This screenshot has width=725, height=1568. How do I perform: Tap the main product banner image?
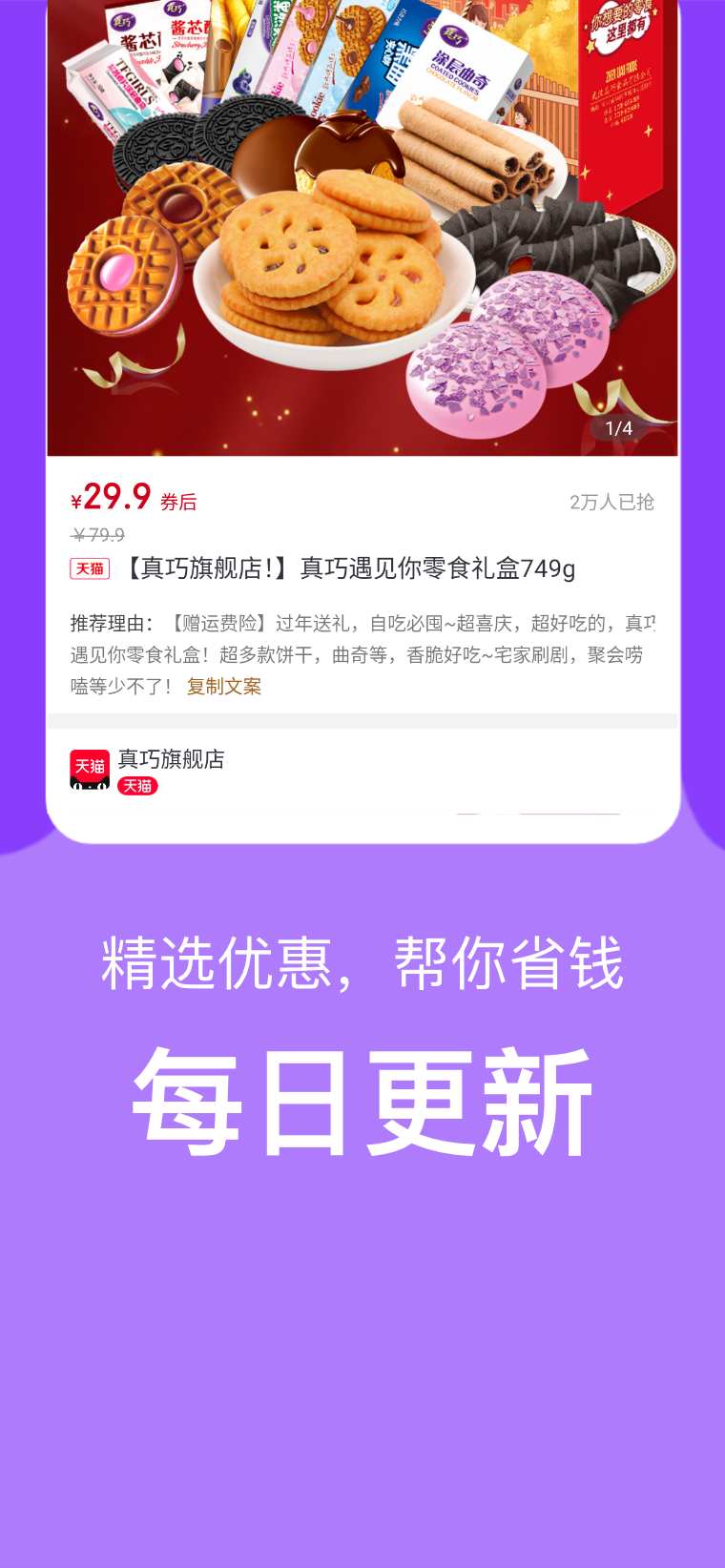coord(362,229)
